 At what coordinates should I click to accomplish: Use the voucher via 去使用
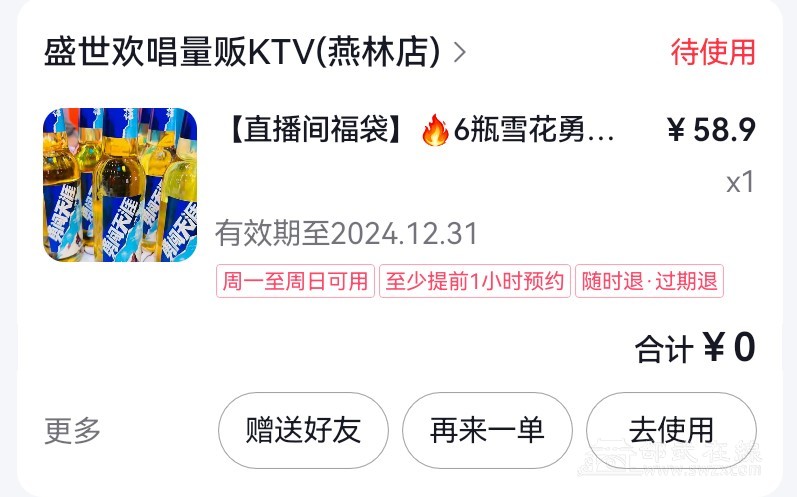pos(670,431)
